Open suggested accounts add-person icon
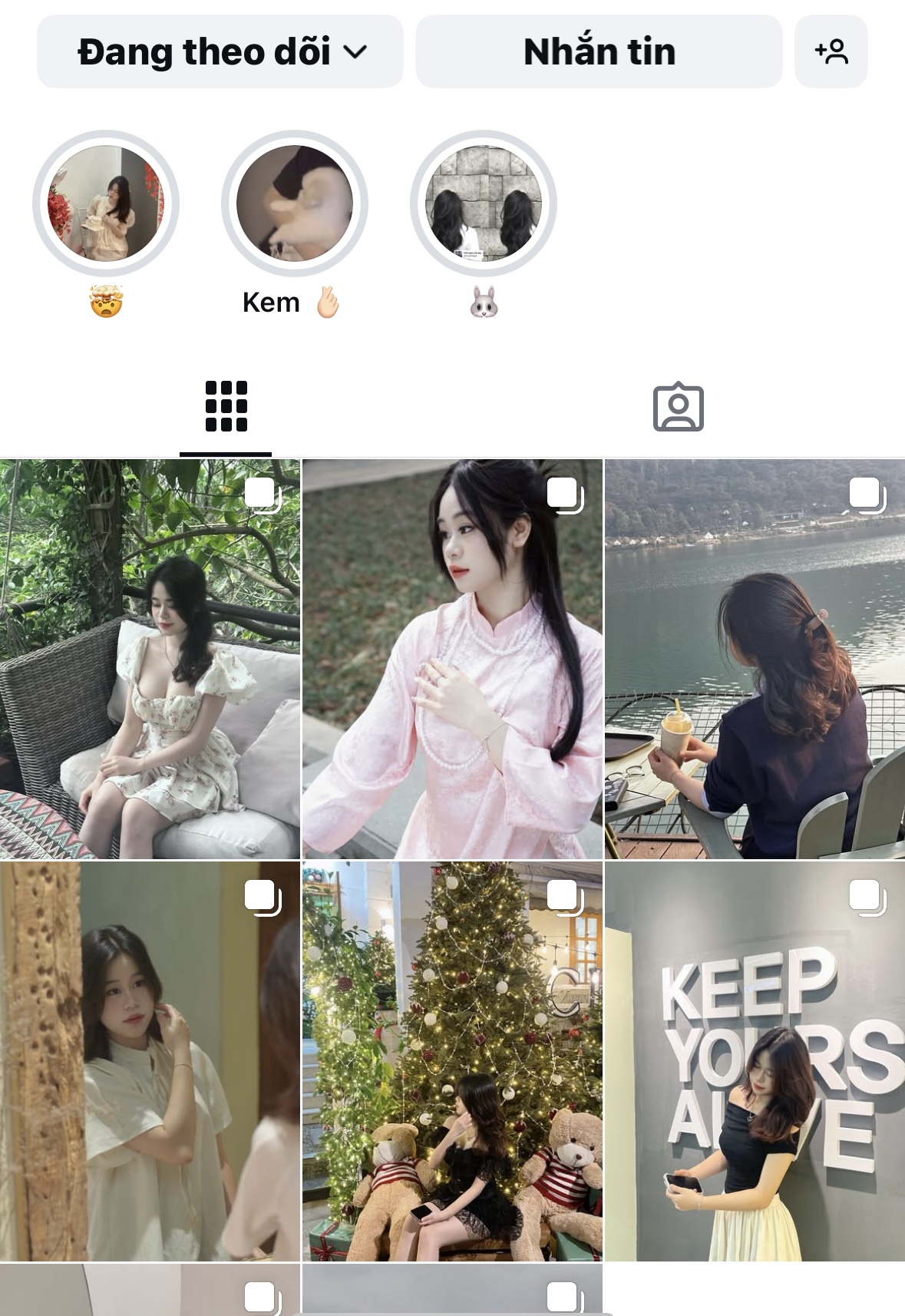This screenshot has width=905, height=1316. [831, 52]
